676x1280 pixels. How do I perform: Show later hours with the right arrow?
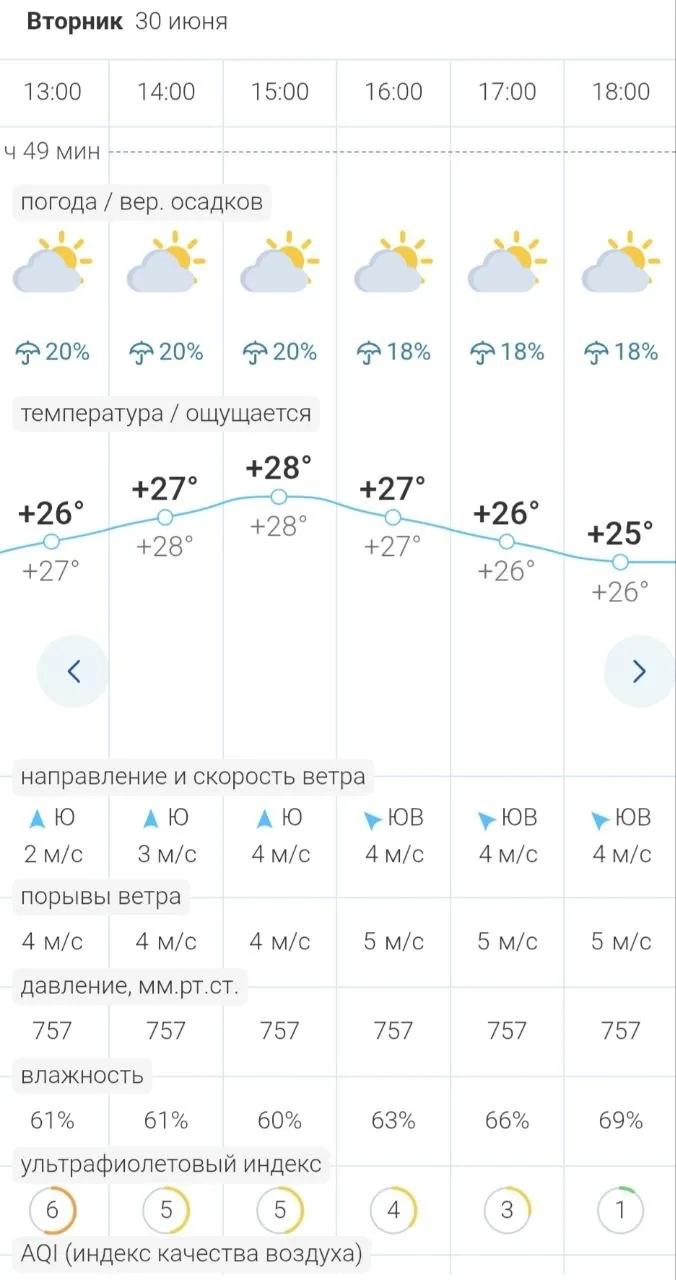[639, 671]
